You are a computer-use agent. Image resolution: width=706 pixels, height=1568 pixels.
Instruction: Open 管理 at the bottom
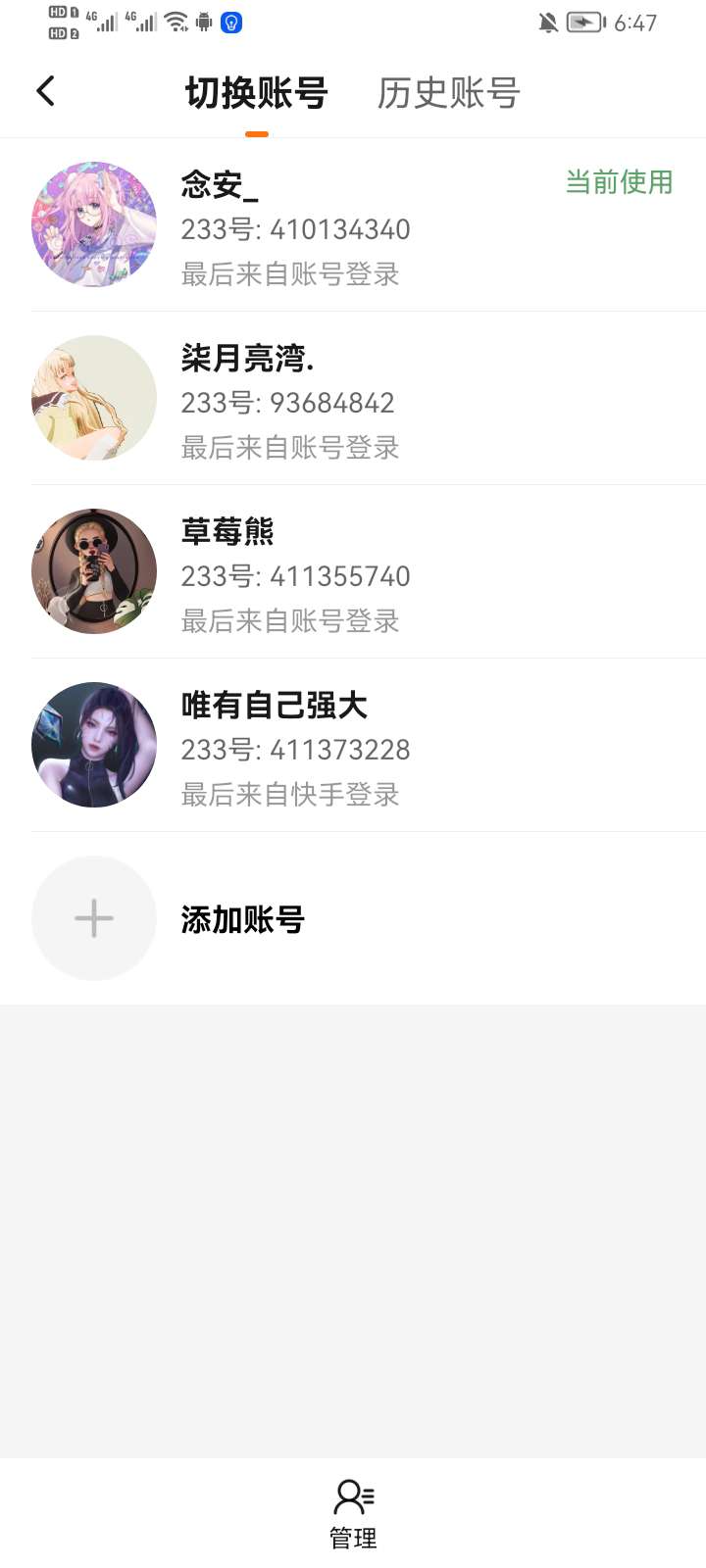pos(353,1514)
